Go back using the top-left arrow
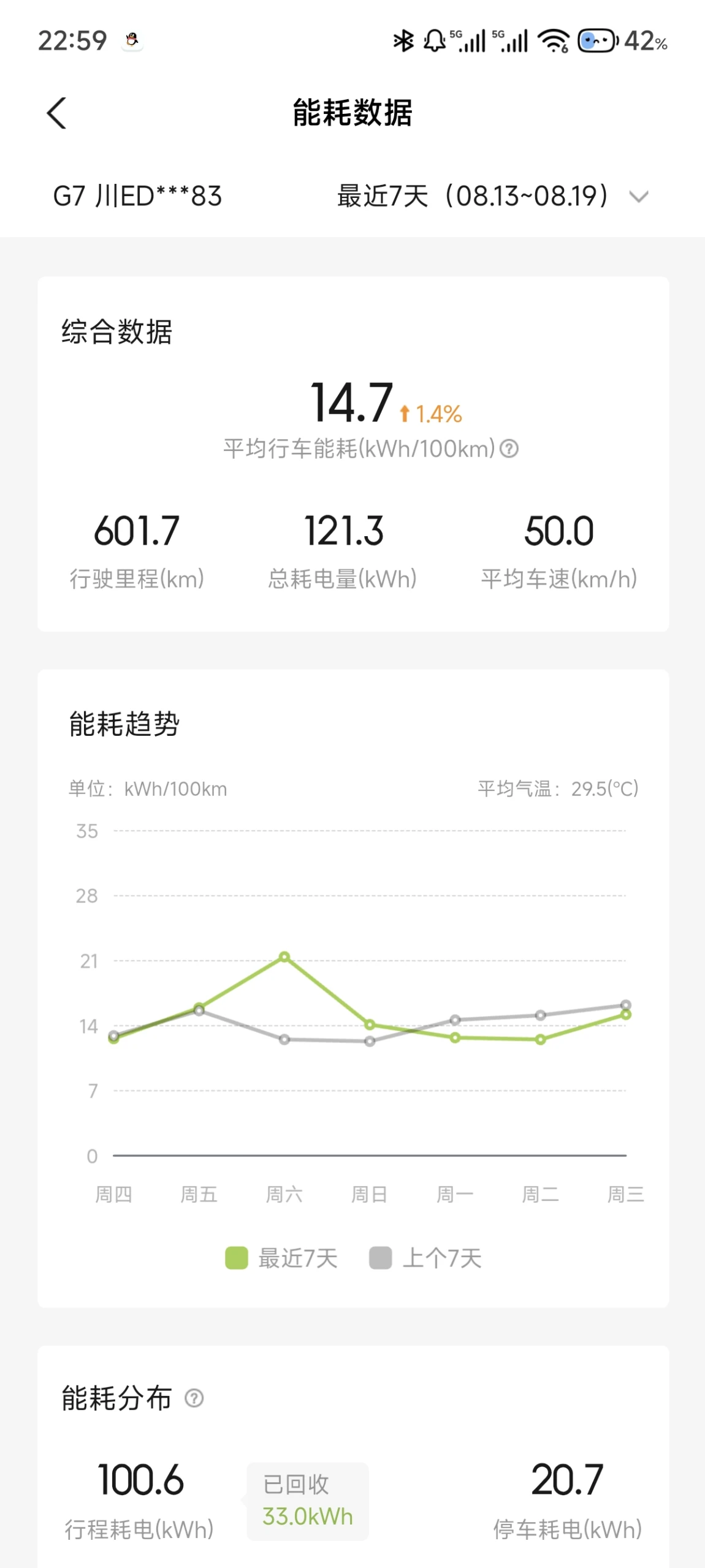 (x=56, y=113)
